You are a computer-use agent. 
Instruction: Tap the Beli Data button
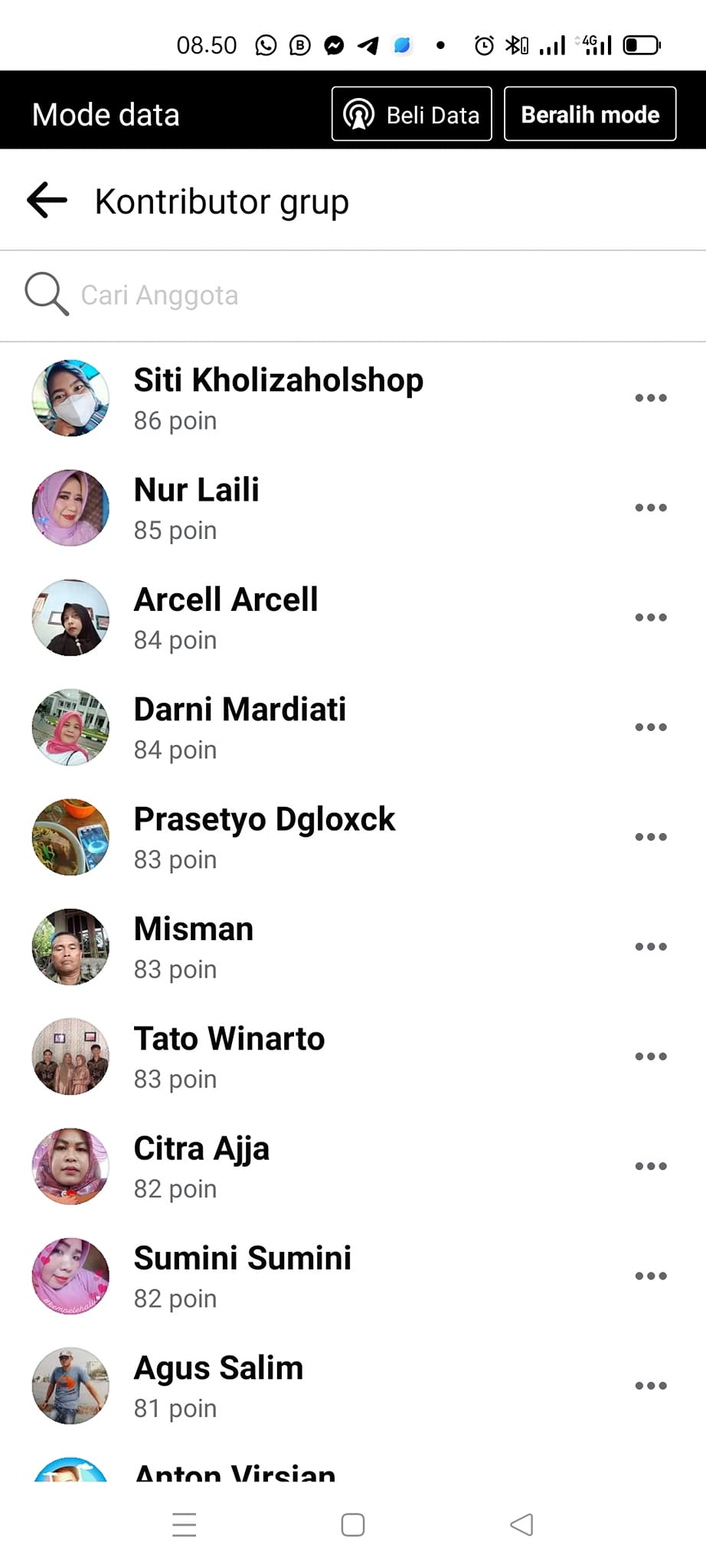coord(411,115)
